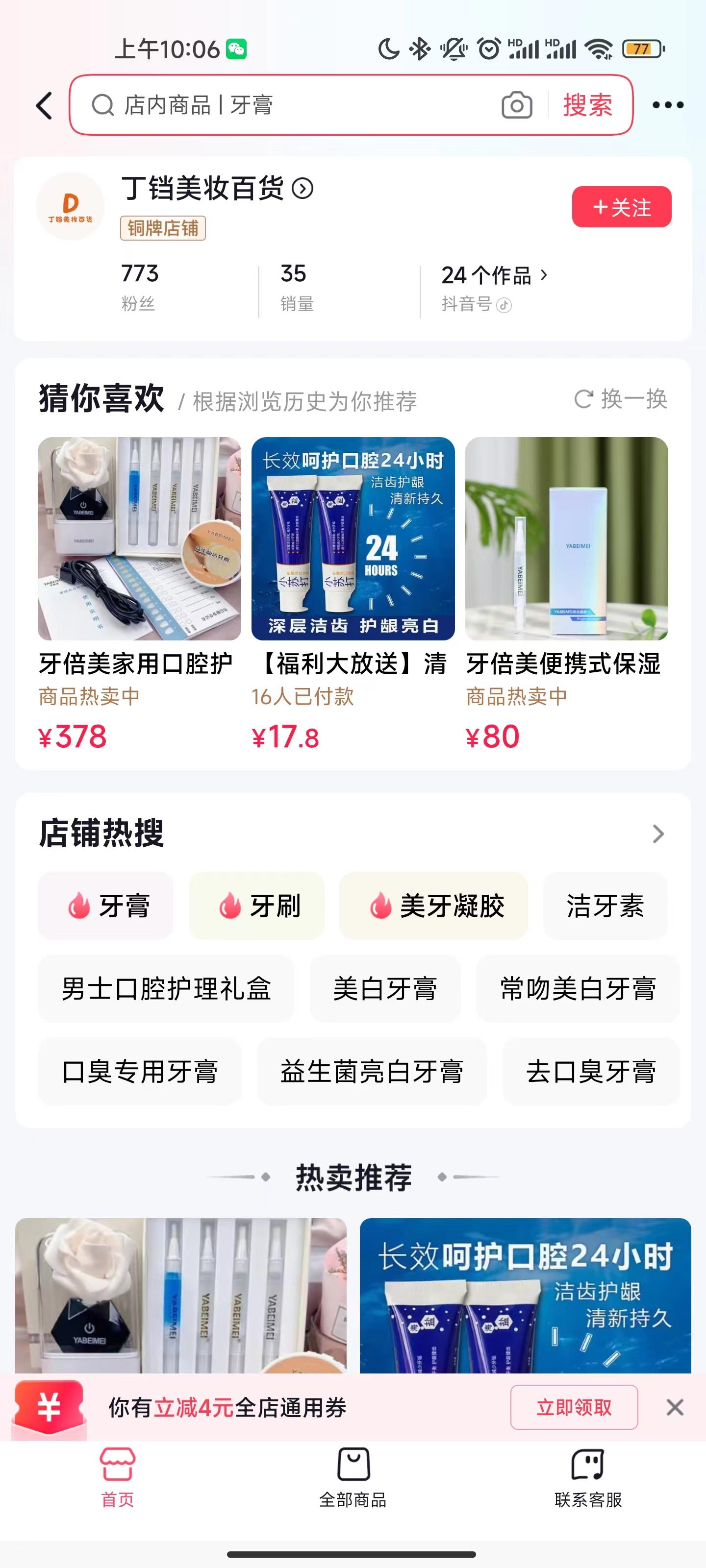Refresh recommendations with 换一换
This screenshot has height=1568, width=706.
pyautogui.click(x=621, y=399)
